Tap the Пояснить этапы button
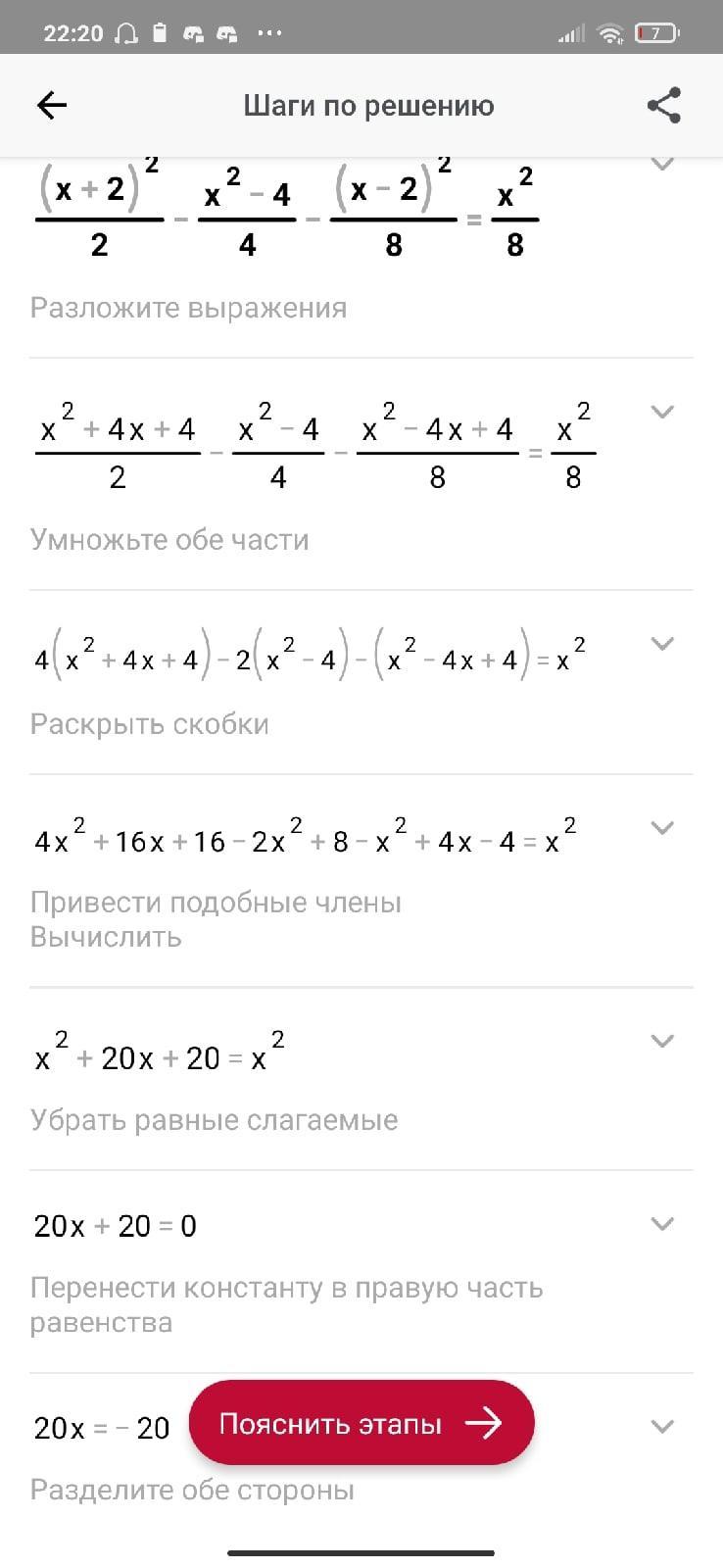 (x=361, y=1423)
